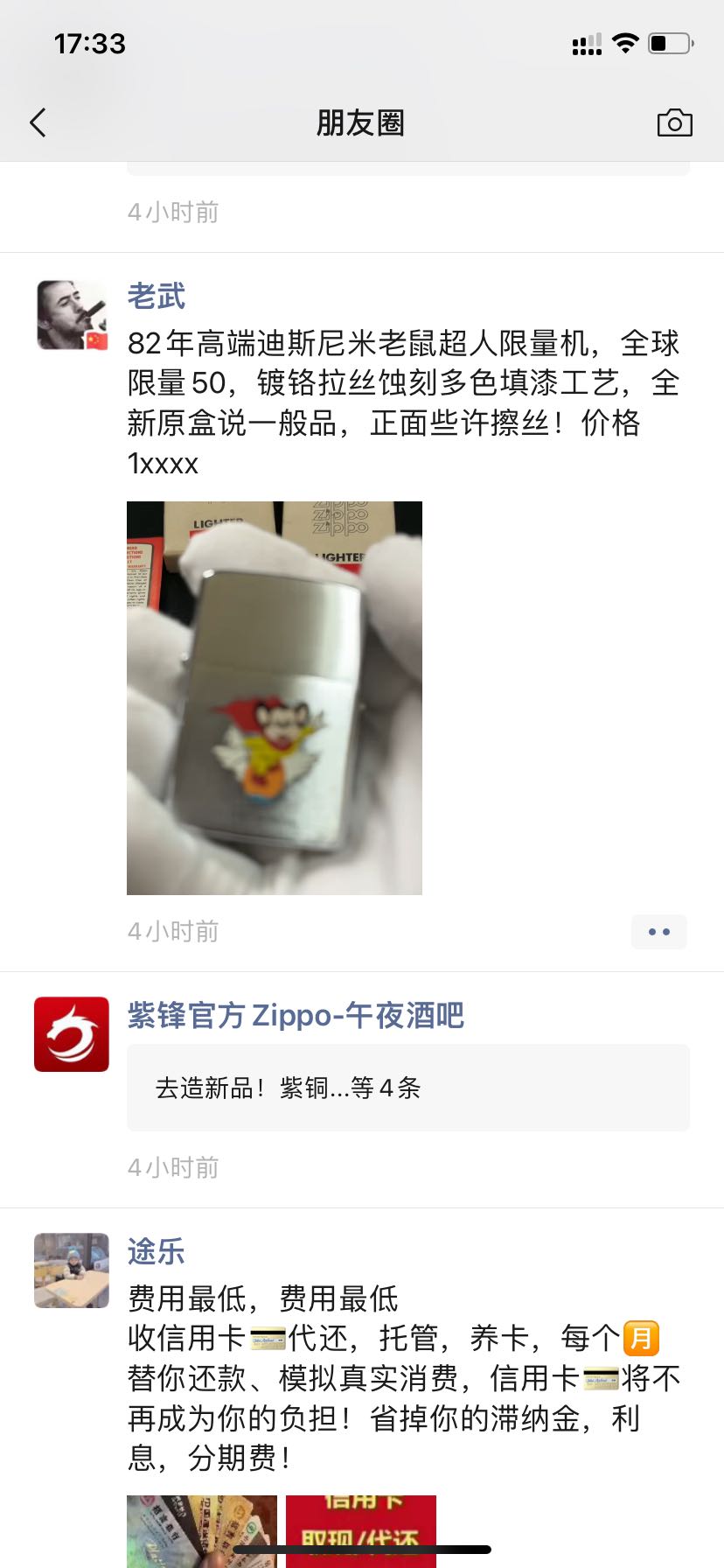
Task: Open the camera to post a moment
Action: [674, 122]
